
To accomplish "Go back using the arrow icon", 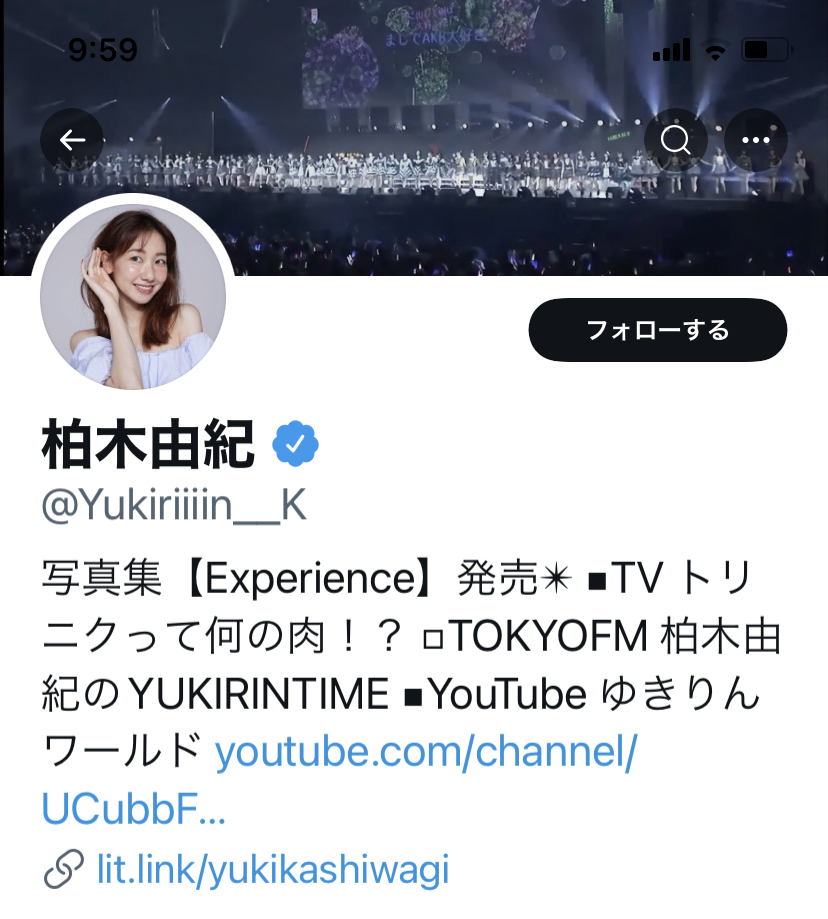I will (72, 140).
